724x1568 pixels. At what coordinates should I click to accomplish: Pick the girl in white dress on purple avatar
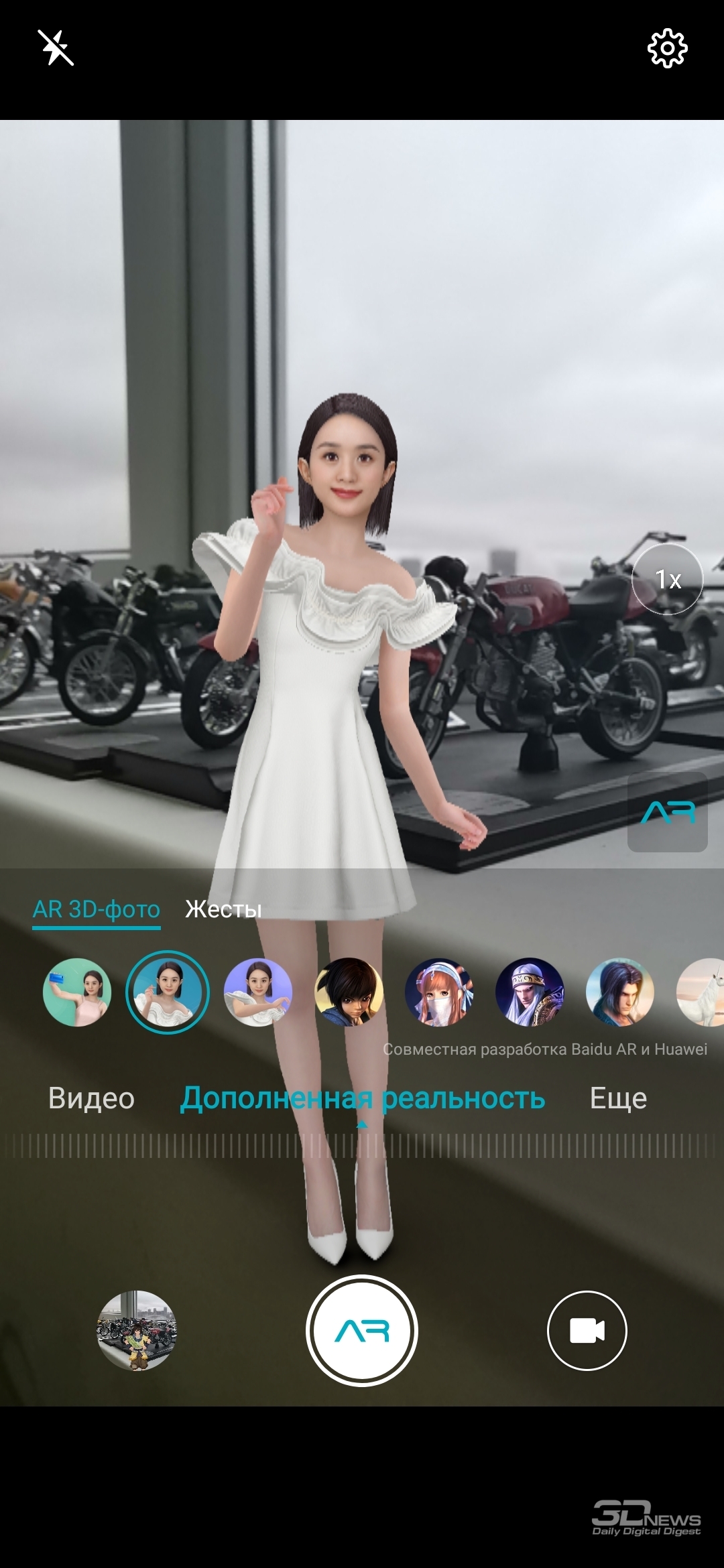258,992
